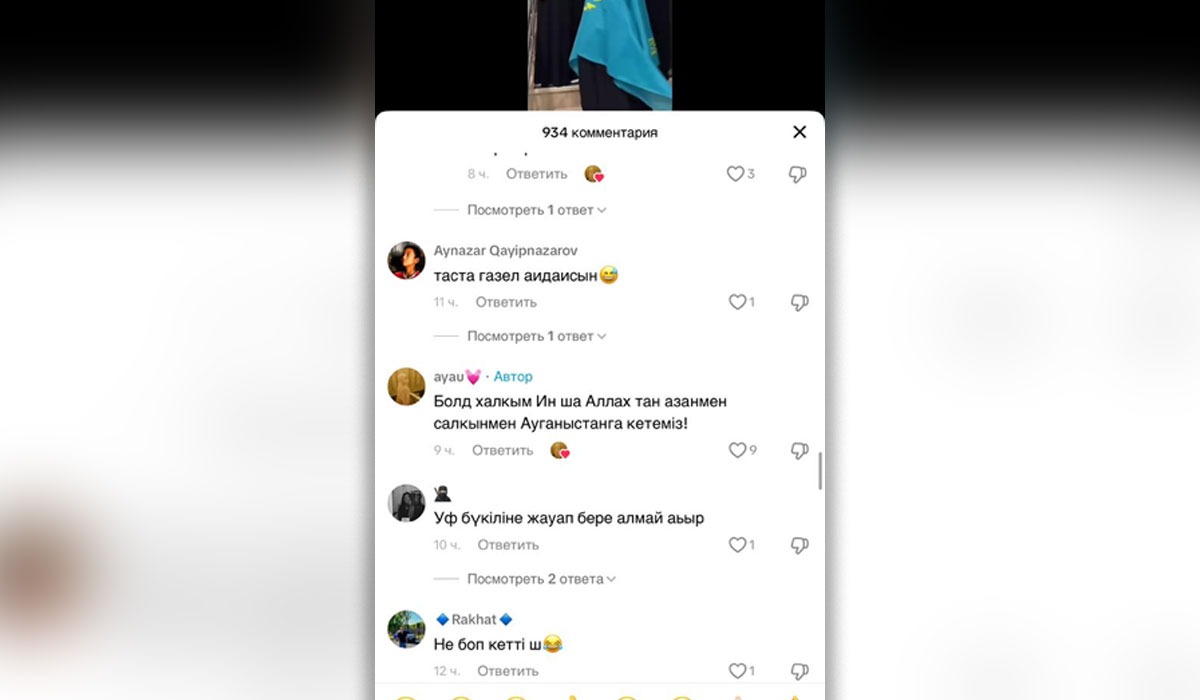The image size is (1200, 700).
Task: Dislike the author ayau's comment
Action: [799, 451]
